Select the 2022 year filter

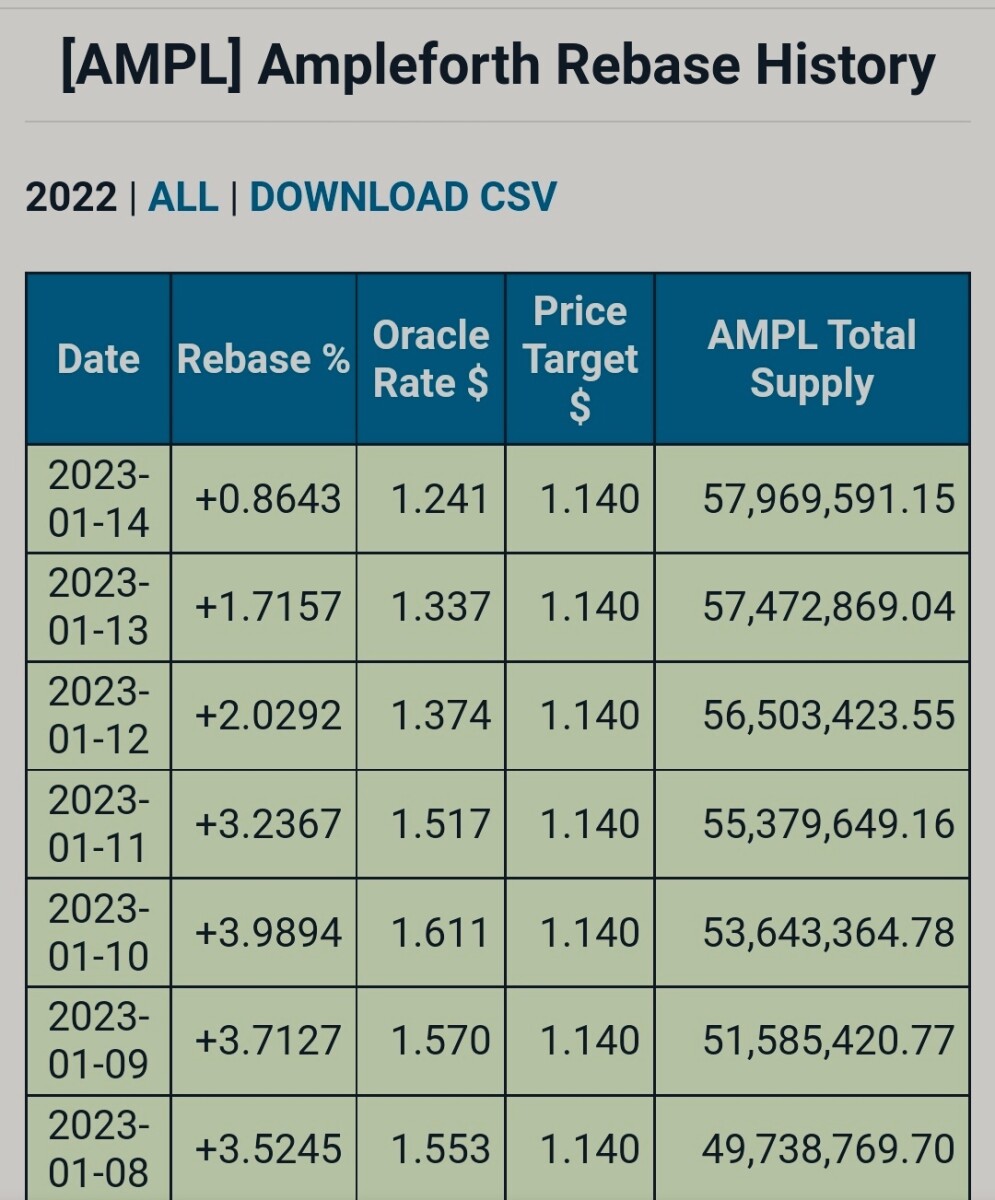(x=70, y=197)
